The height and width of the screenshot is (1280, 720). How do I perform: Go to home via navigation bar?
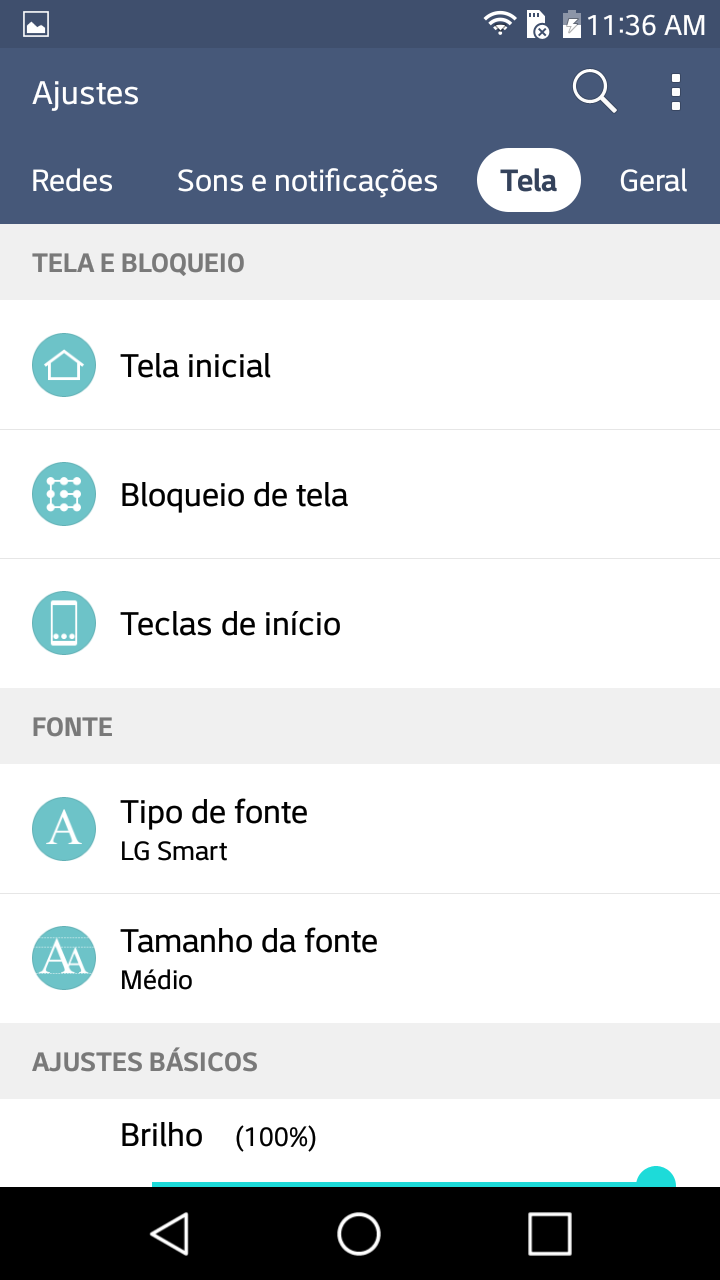point(359,1233)
